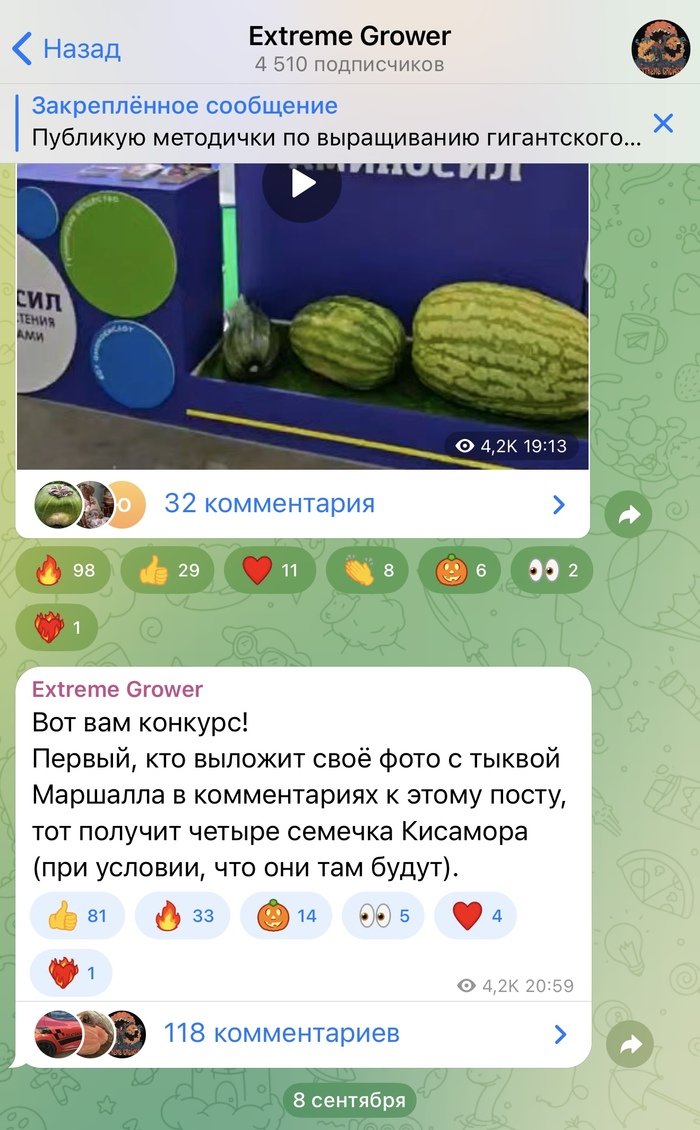Dismiss the pinned message
This screenshot has width=700, height=1130.
click(x=662, y=123)
